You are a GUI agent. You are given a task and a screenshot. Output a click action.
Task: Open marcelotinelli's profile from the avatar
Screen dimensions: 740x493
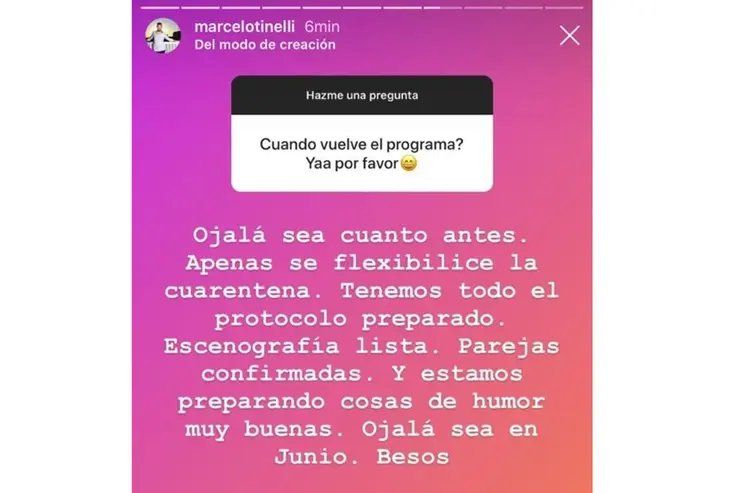click(162, 35)
